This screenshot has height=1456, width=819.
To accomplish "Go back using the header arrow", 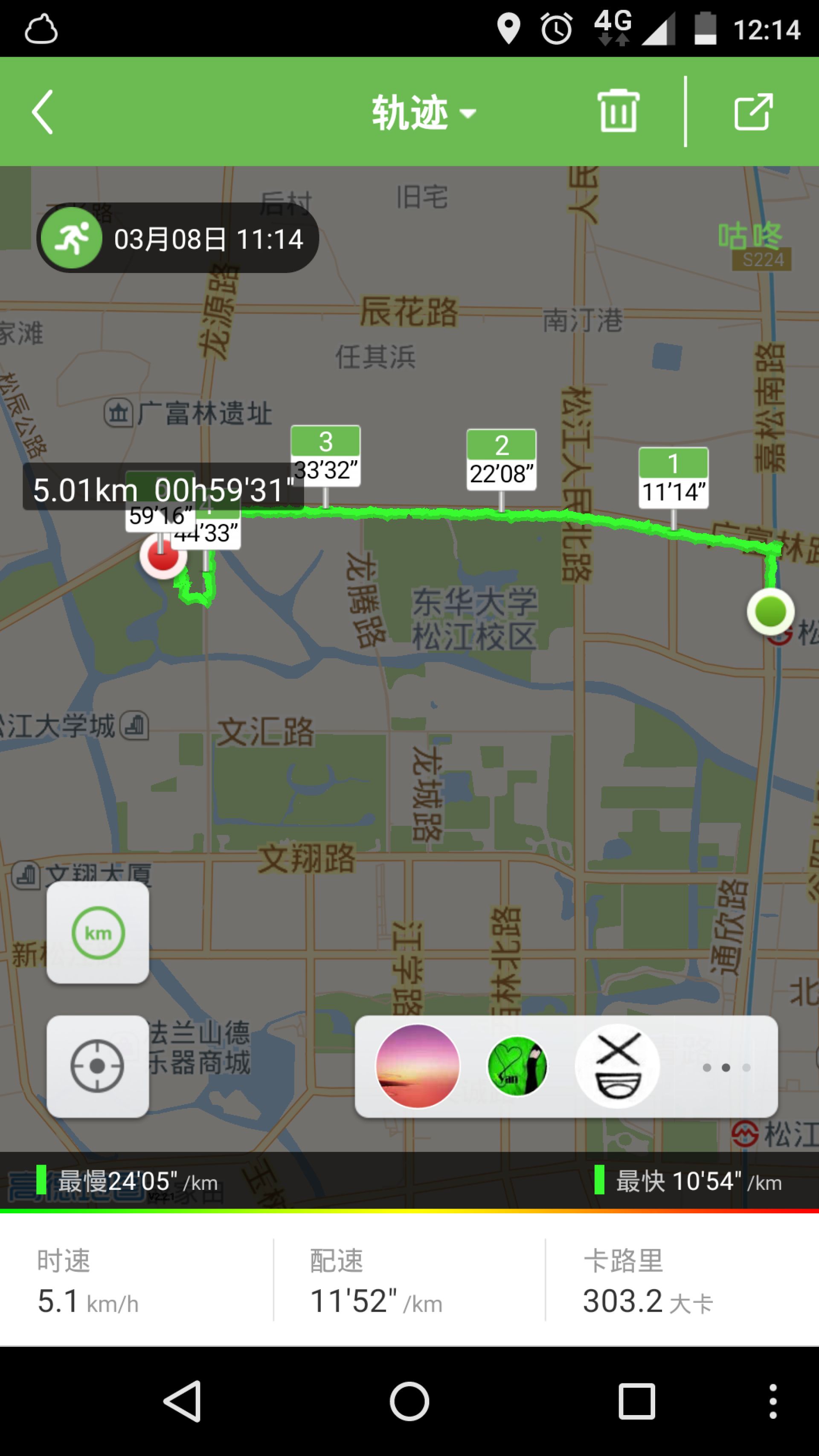I will point(42,112).
